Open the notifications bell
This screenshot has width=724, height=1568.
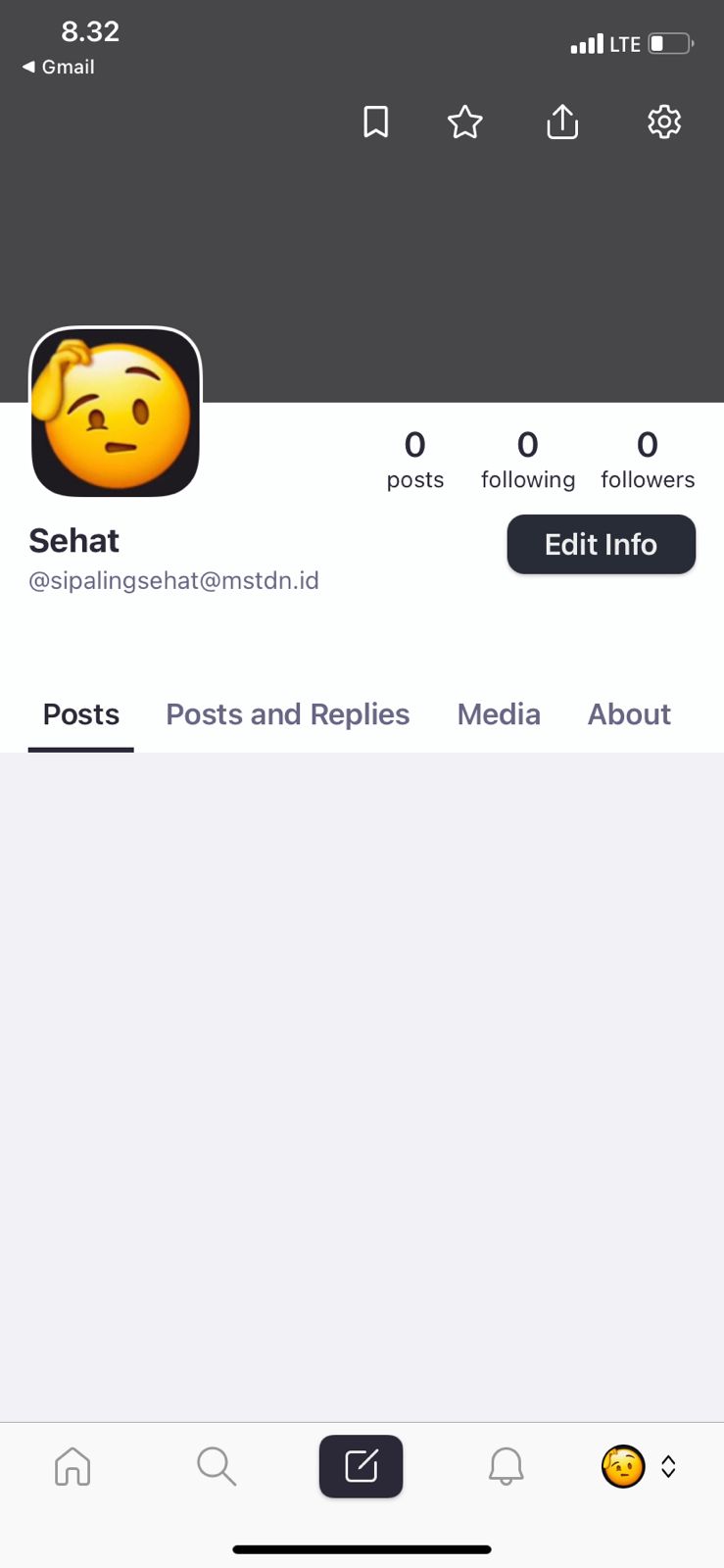pos(506,1466)
